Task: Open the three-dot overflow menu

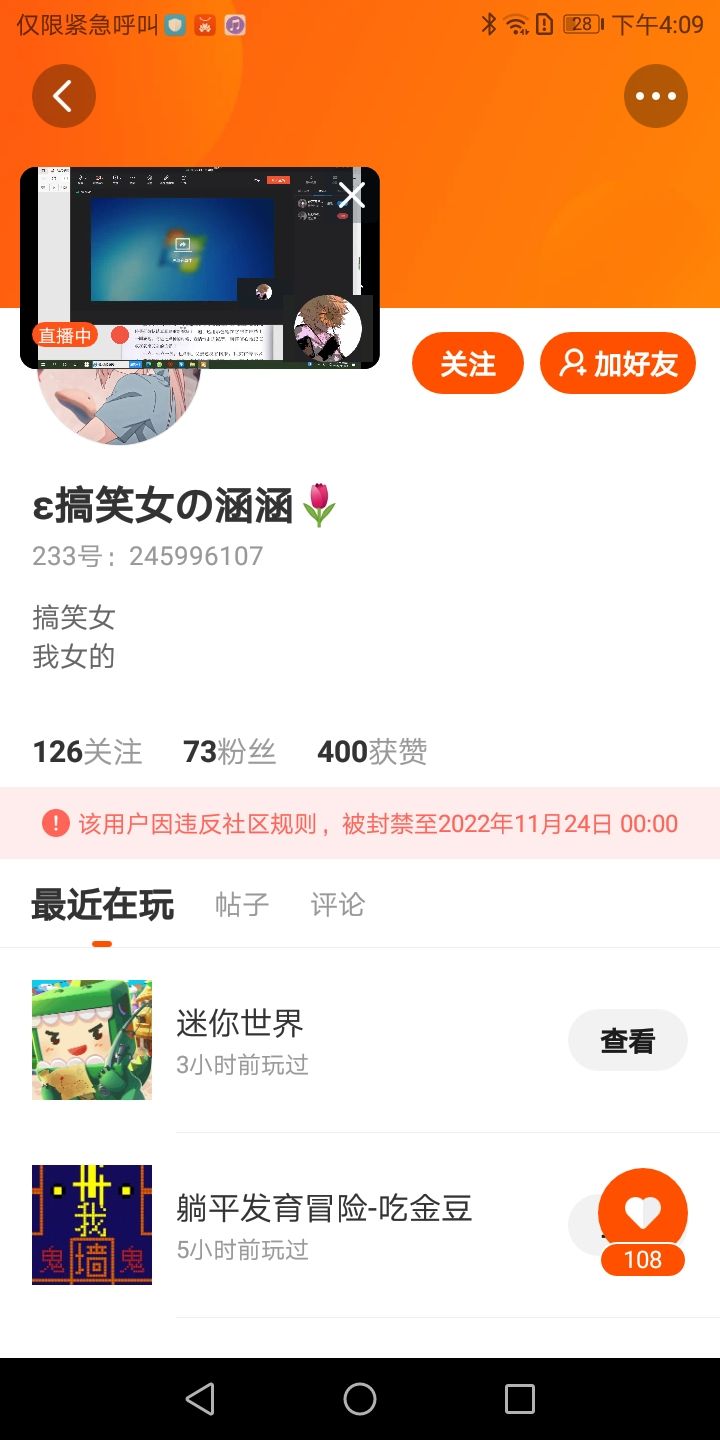Action: (656, 96)
